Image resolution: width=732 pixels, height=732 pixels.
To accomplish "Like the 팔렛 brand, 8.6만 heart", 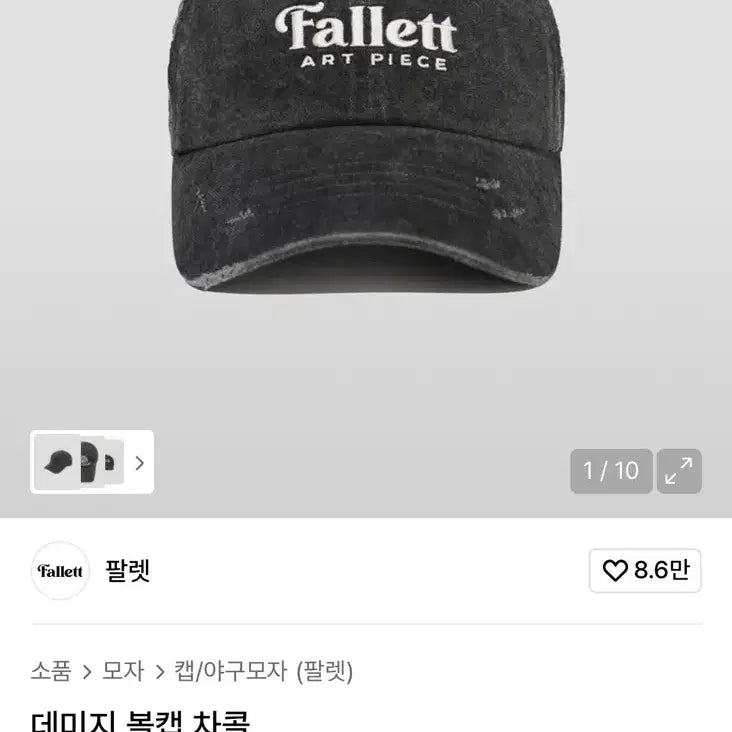I will point(645,571).
